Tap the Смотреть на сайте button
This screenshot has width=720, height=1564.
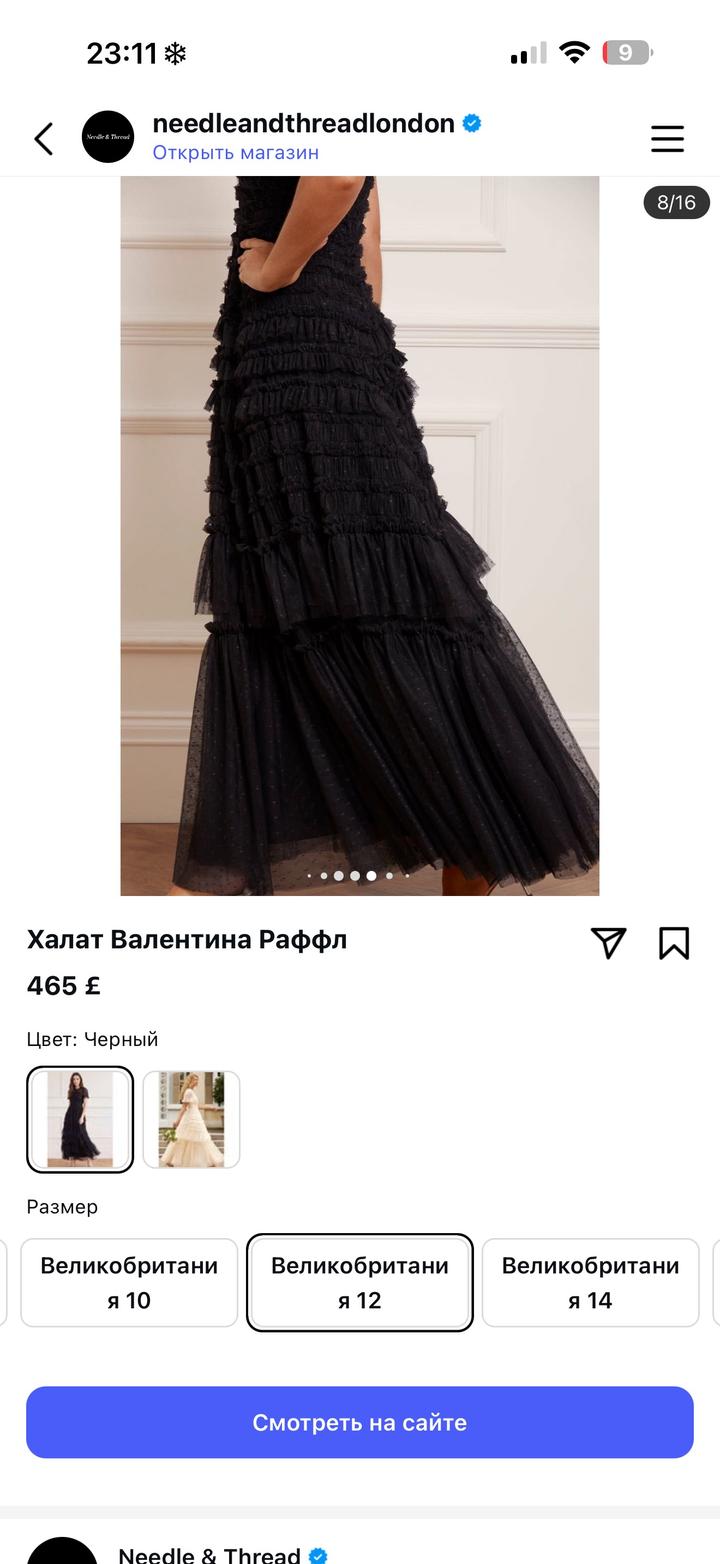pos(360,1422)
